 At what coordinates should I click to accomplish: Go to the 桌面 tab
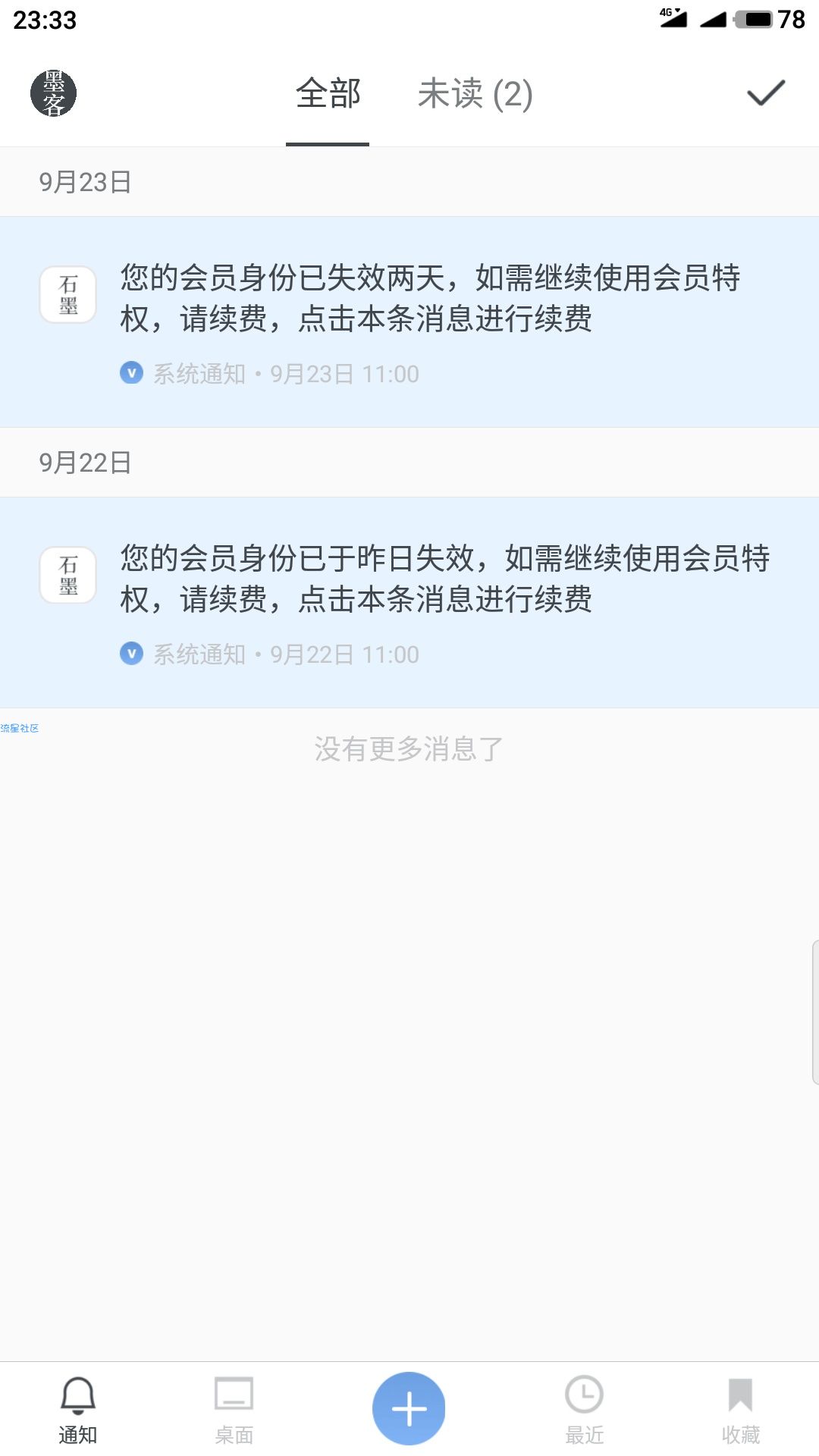click(234, 1410)
